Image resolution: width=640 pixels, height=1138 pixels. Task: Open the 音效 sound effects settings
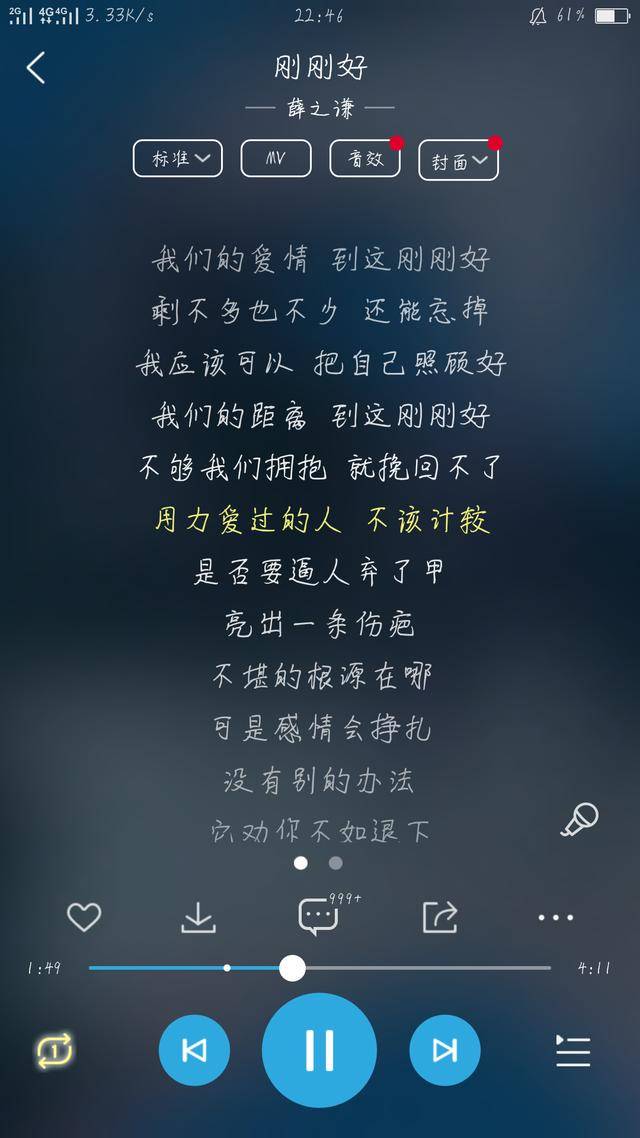(x=365, y=158)
